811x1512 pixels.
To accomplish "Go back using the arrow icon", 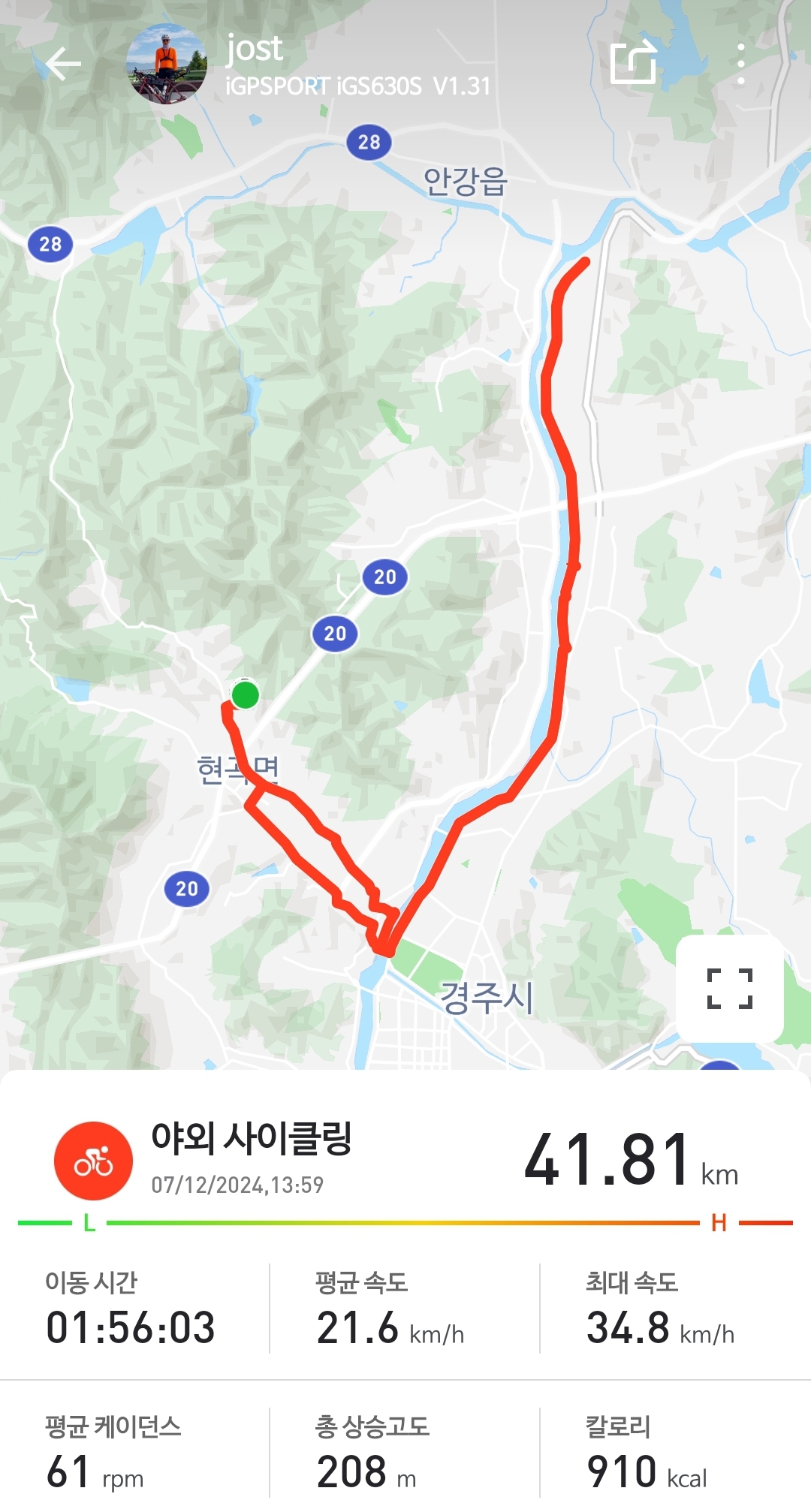I will pos(63,64).
